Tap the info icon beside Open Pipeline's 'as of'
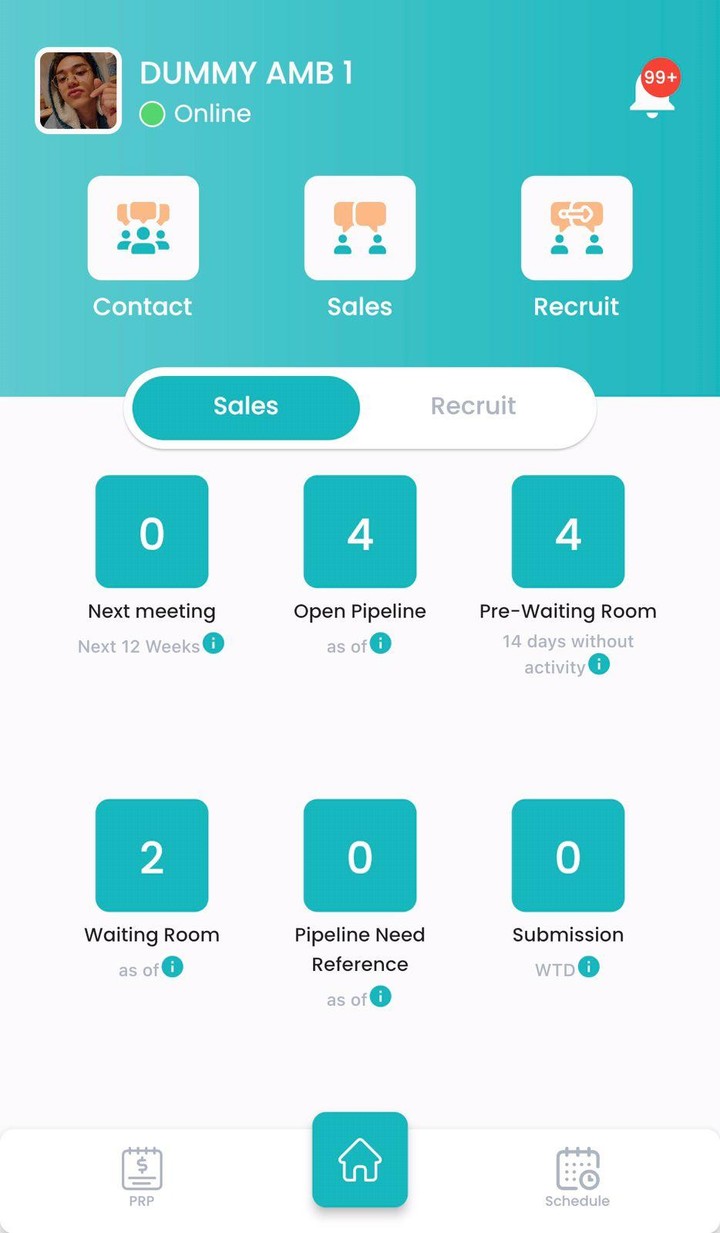The height and width of the screenshot is (1233, 720). [381, 646]
